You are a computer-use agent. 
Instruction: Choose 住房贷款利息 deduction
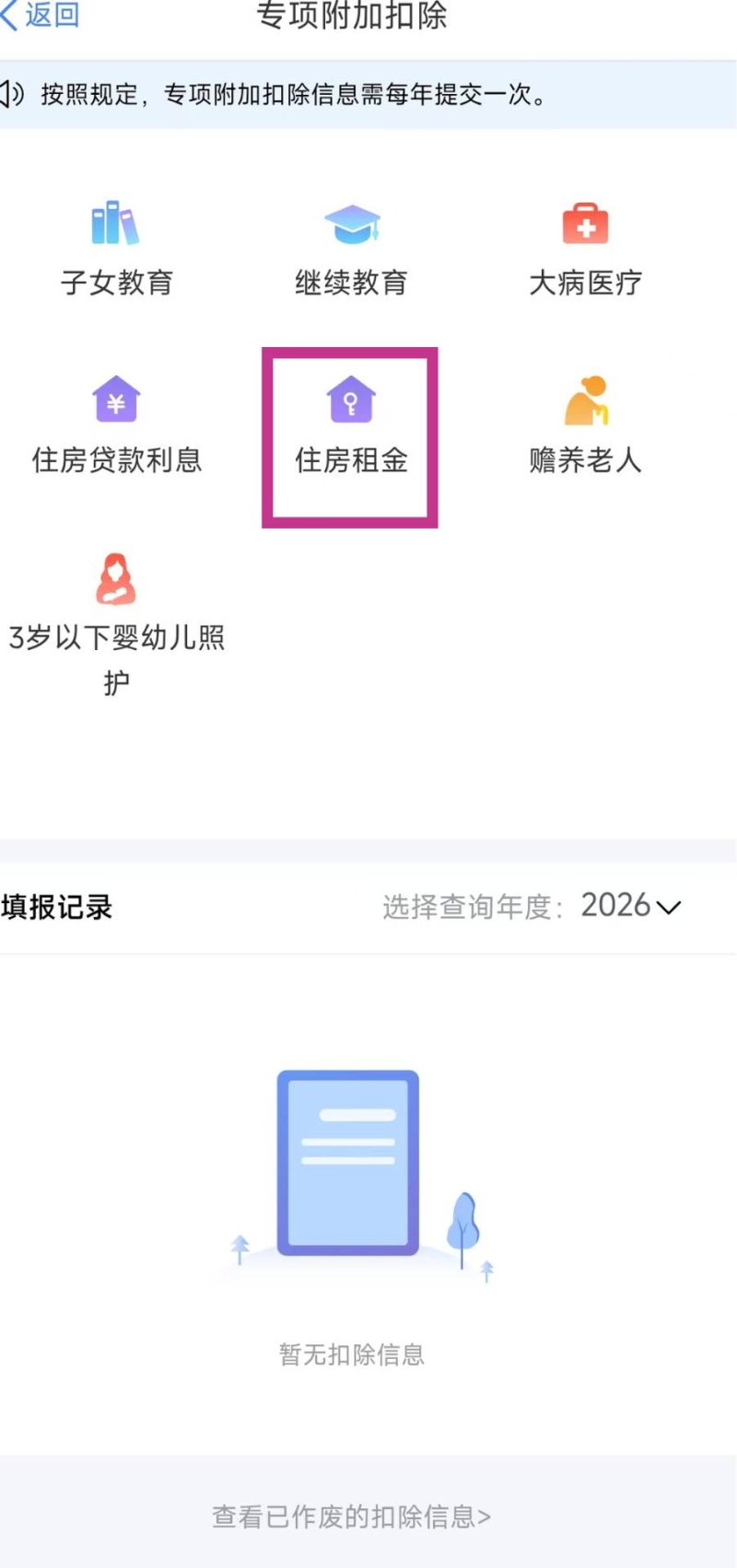[x=116, y=425]
